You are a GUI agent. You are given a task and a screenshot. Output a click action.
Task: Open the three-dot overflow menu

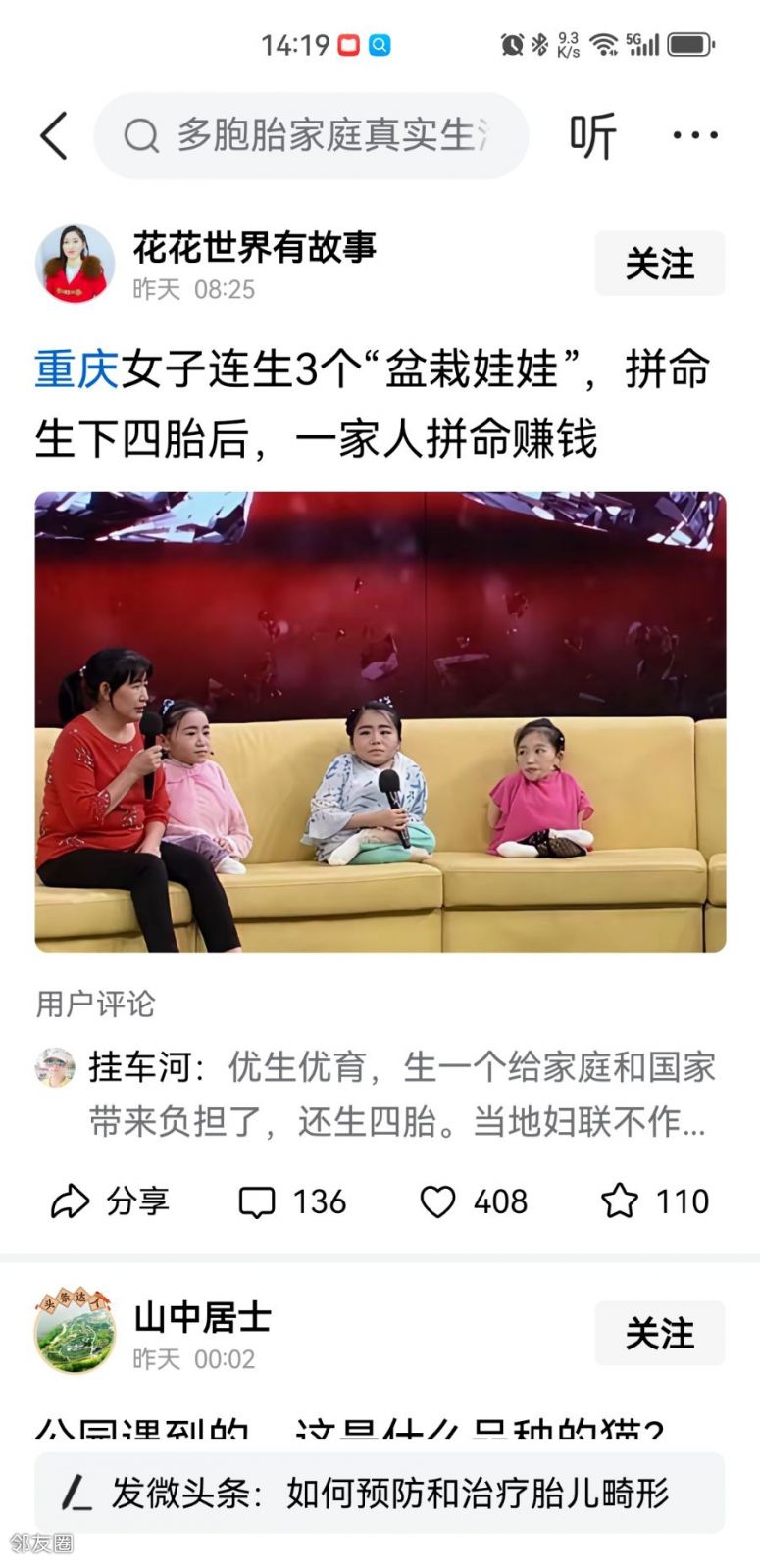[694, 135]
